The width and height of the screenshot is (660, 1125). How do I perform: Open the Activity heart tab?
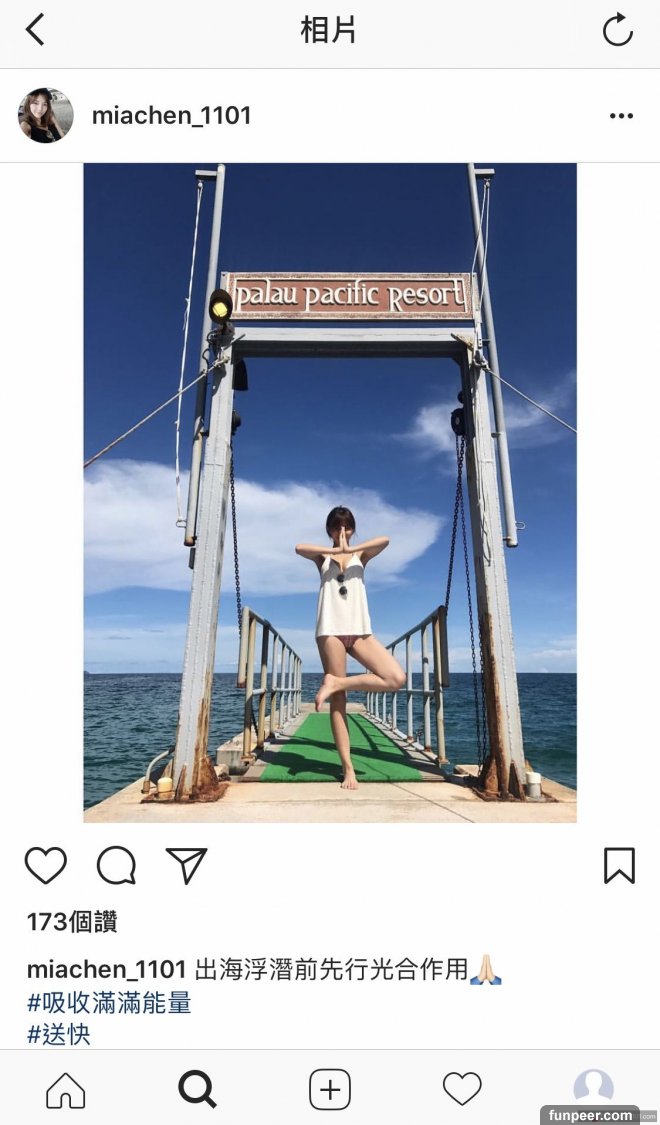[462, 1090]
